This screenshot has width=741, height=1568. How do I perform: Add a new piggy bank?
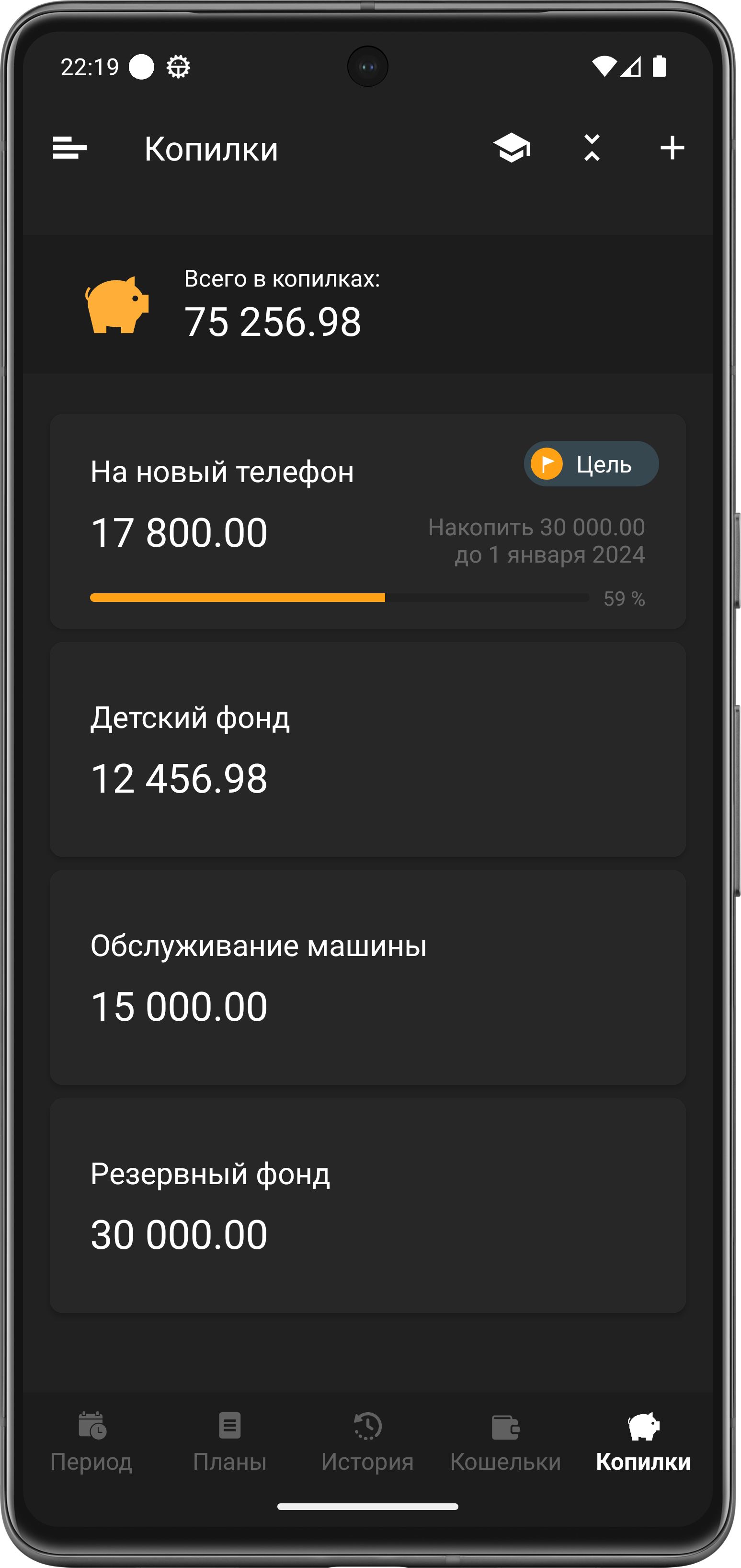pos(672,148)
